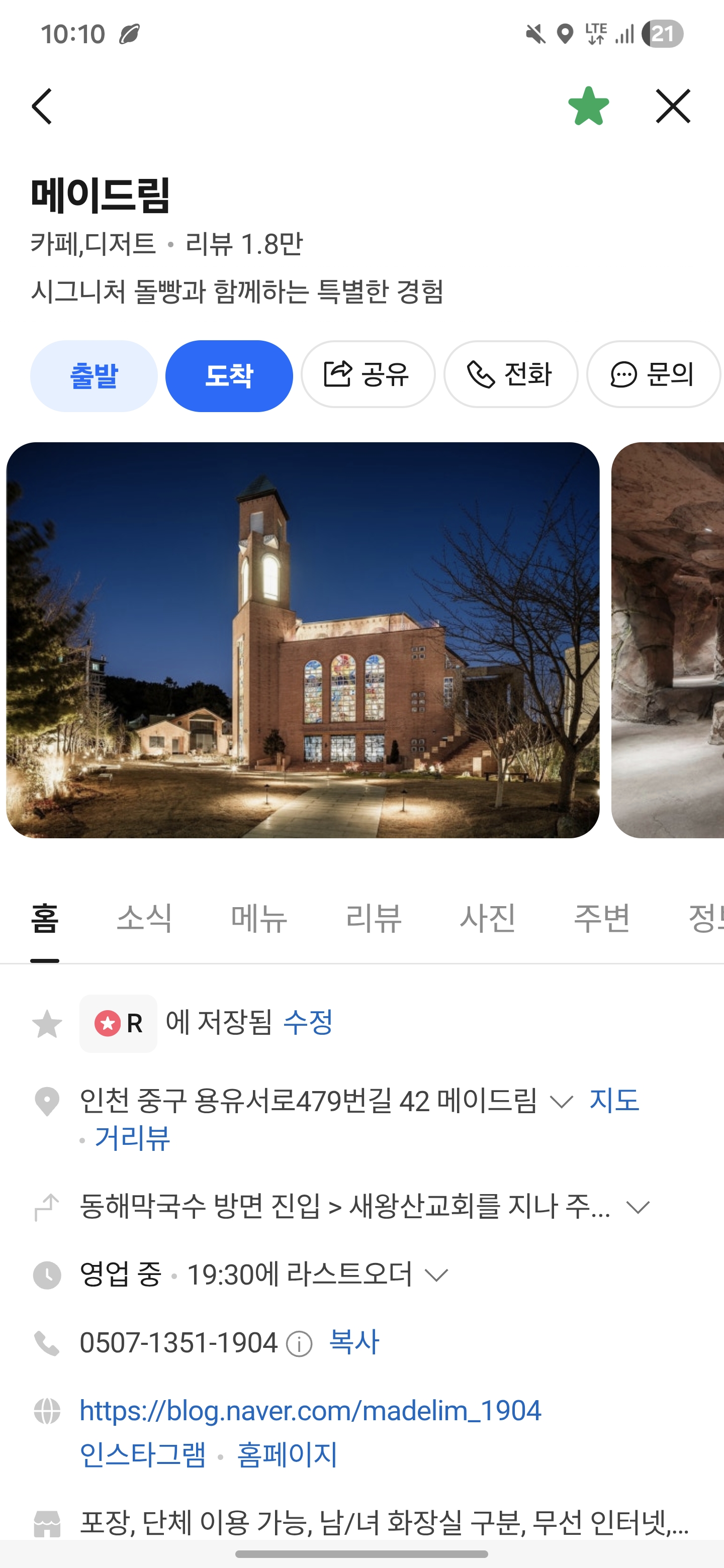Go back using the top-left arrow
The height and width of the screenshot is (1568, 724).
42,107
